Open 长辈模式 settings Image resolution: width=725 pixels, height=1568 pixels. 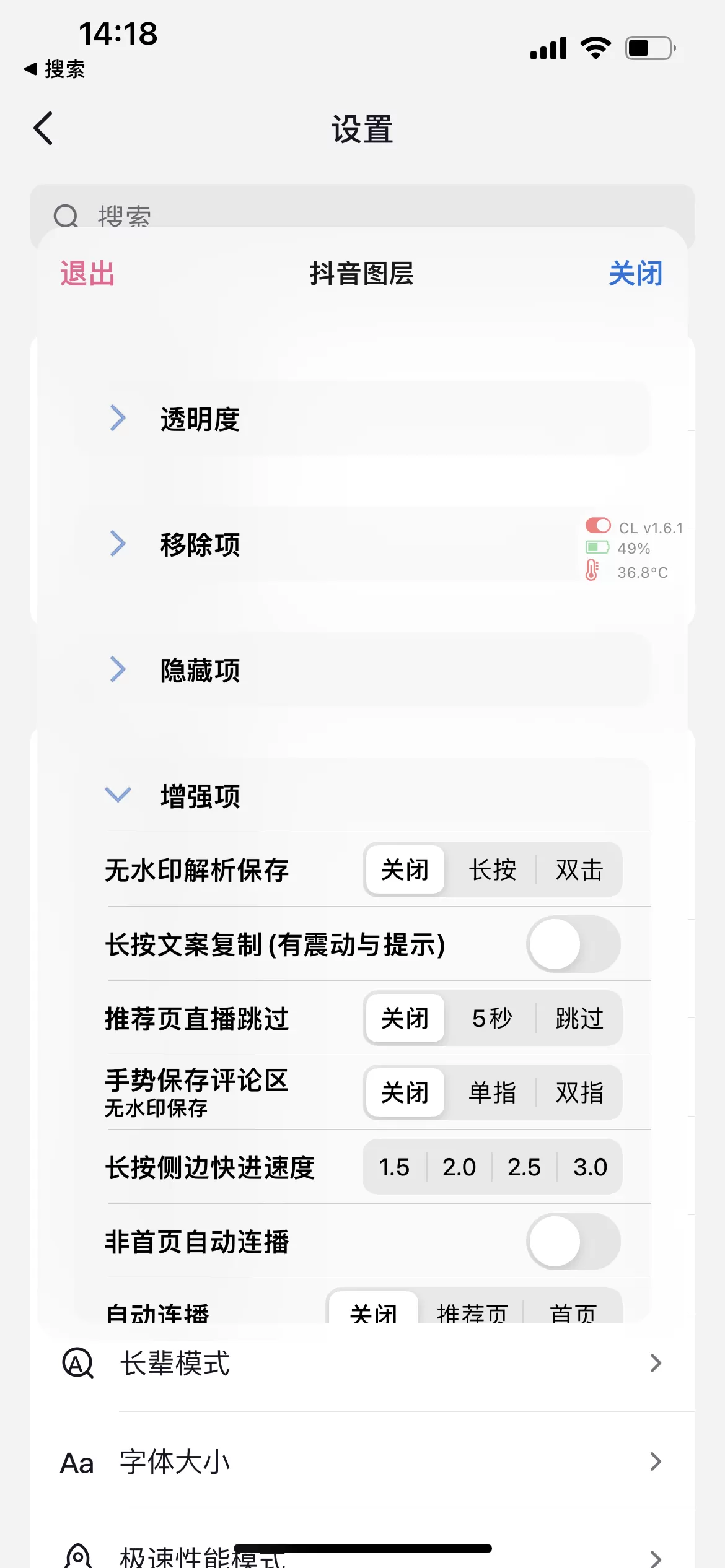click(x=362, y=1363)
